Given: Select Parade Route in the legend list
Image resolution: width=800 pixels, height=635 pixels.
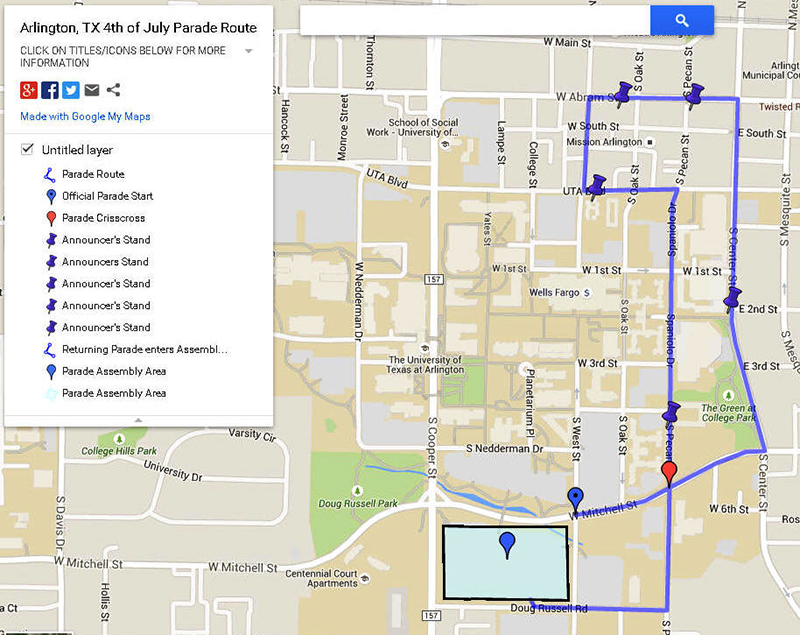Looking at the screenshot, I should tap(93, 174).
